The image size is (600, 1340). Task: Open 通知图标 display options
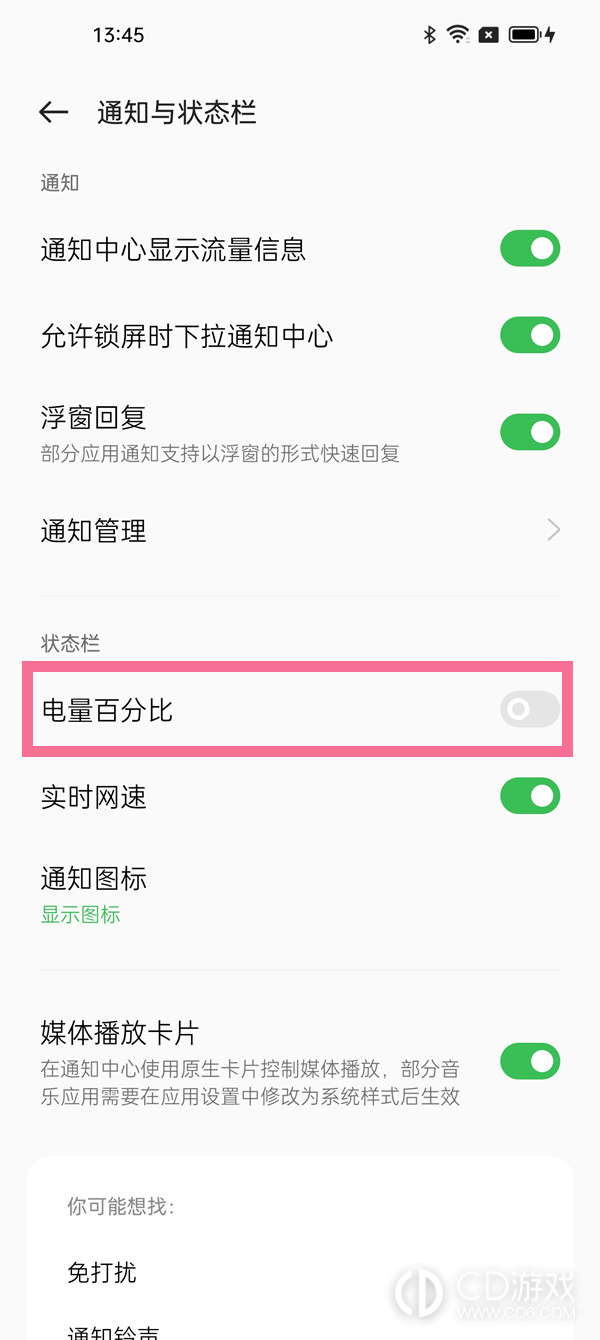[x=300, y=895]
